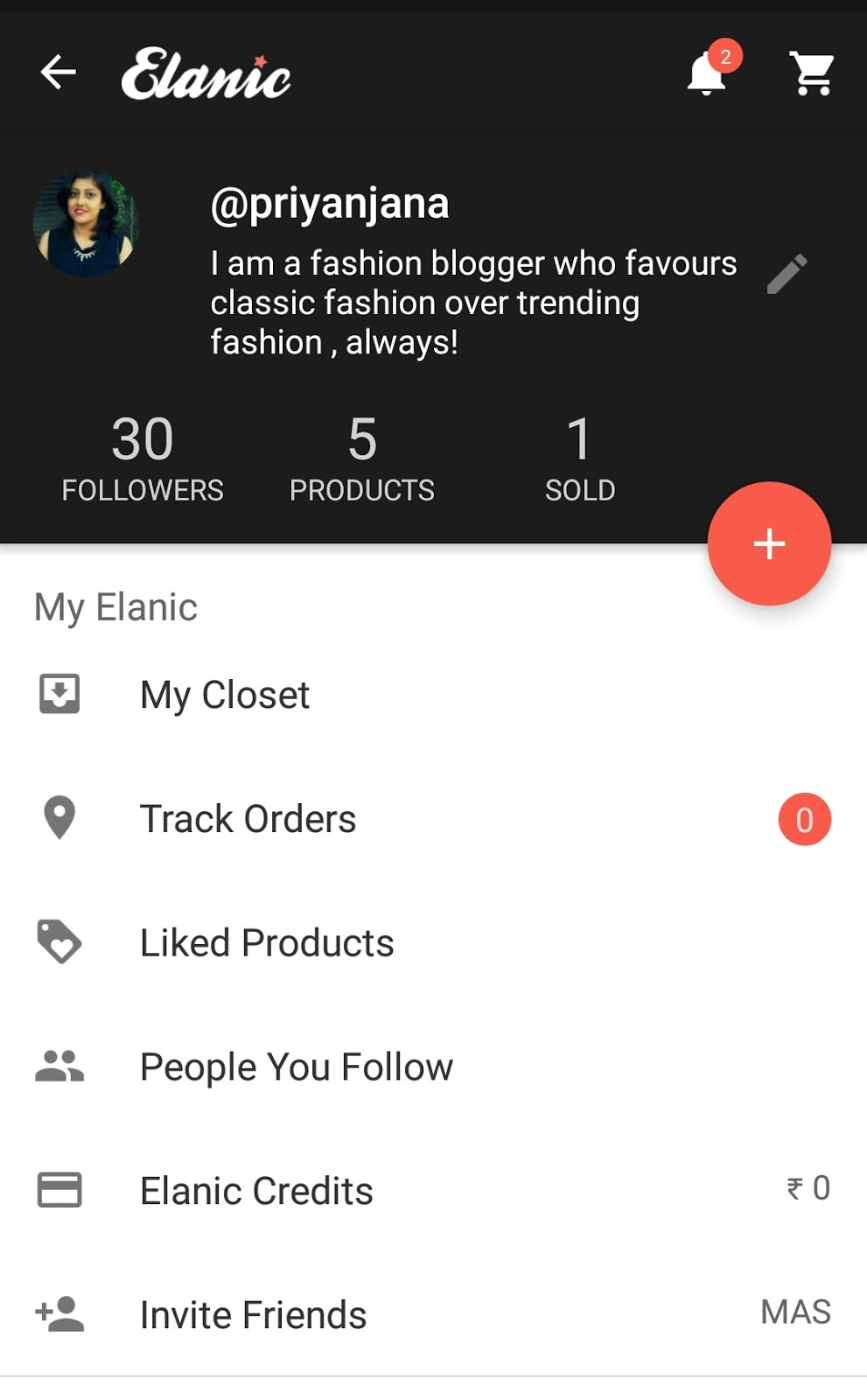
Task: Open the shopping cart
Action: (812, 73)
